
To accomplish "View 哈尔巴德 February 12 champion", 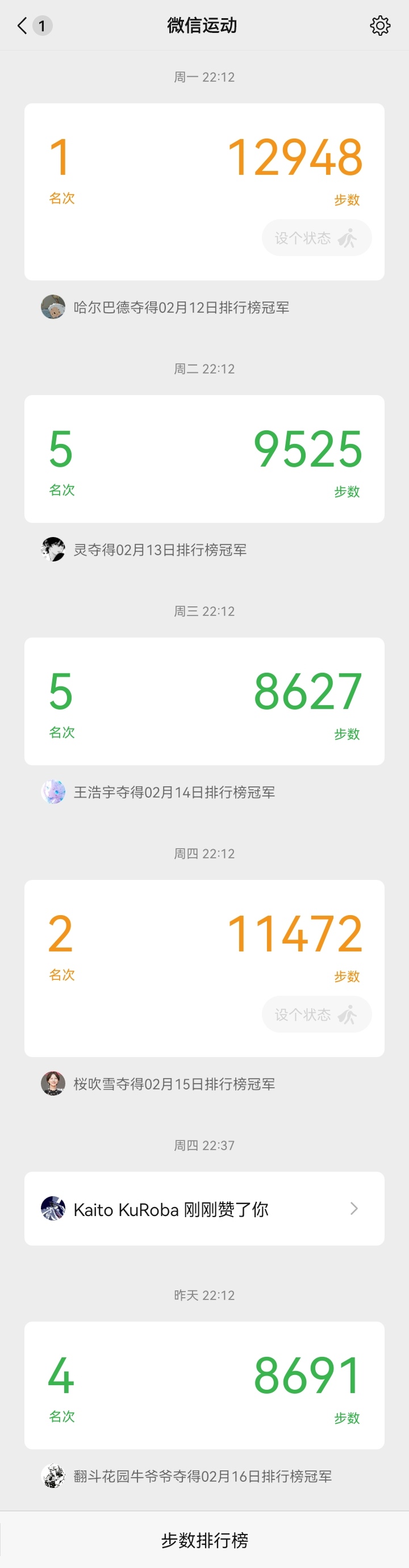I will (x=181, y=307).
